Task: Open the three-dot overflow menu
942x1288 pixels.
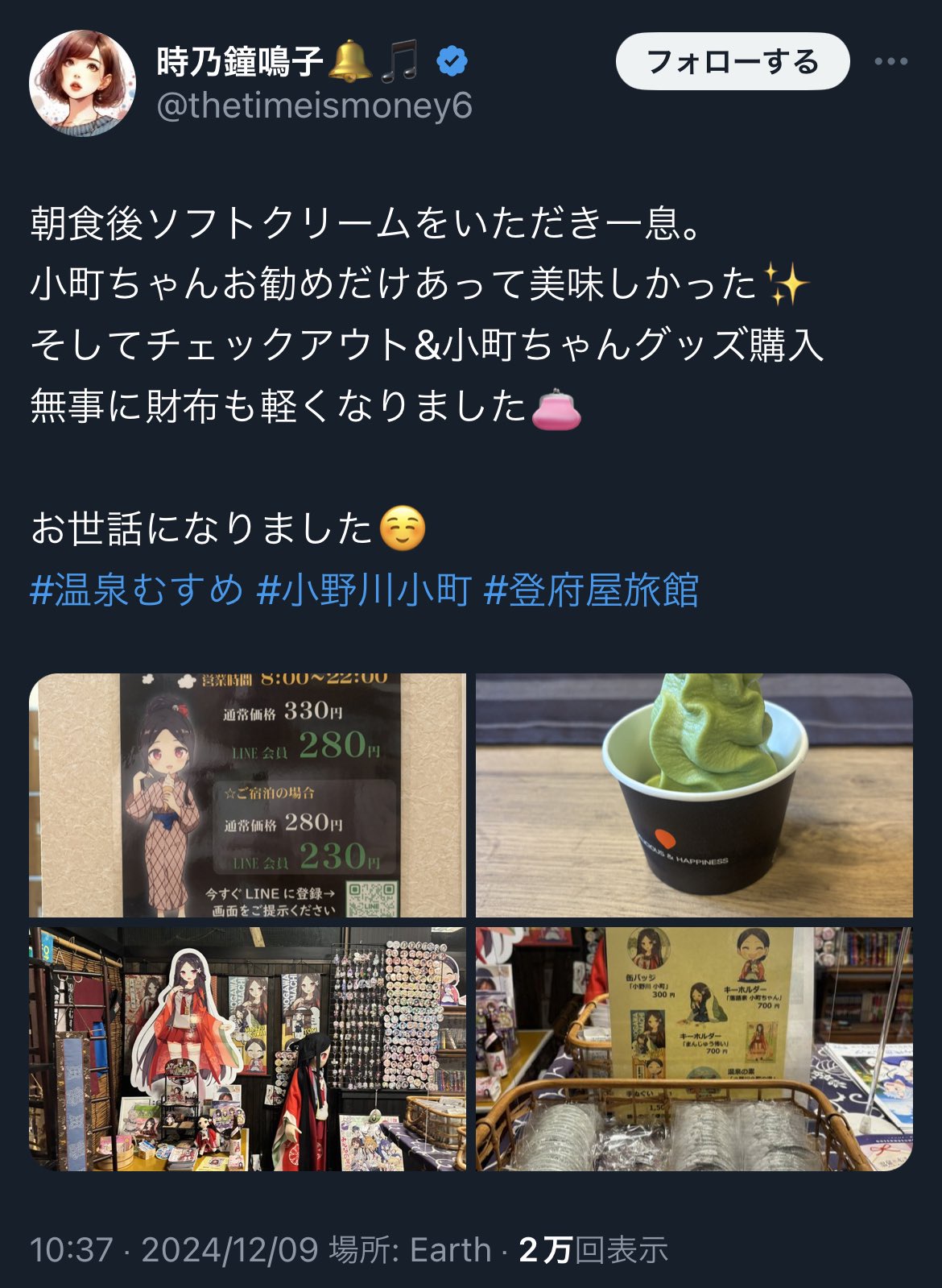Action: tap(890, 61)
